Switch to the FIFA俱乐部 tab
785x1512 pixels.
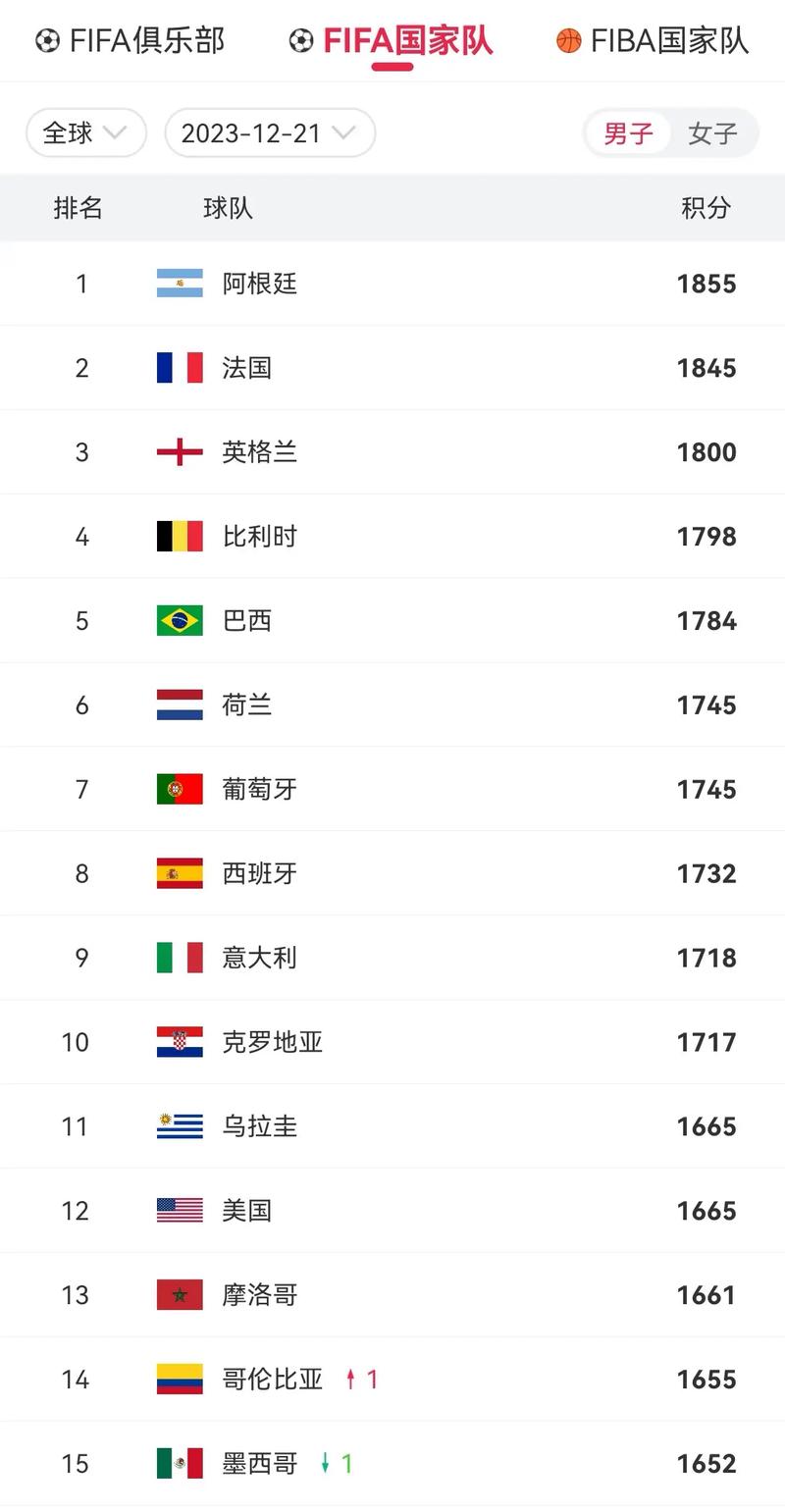click(129, 41)
